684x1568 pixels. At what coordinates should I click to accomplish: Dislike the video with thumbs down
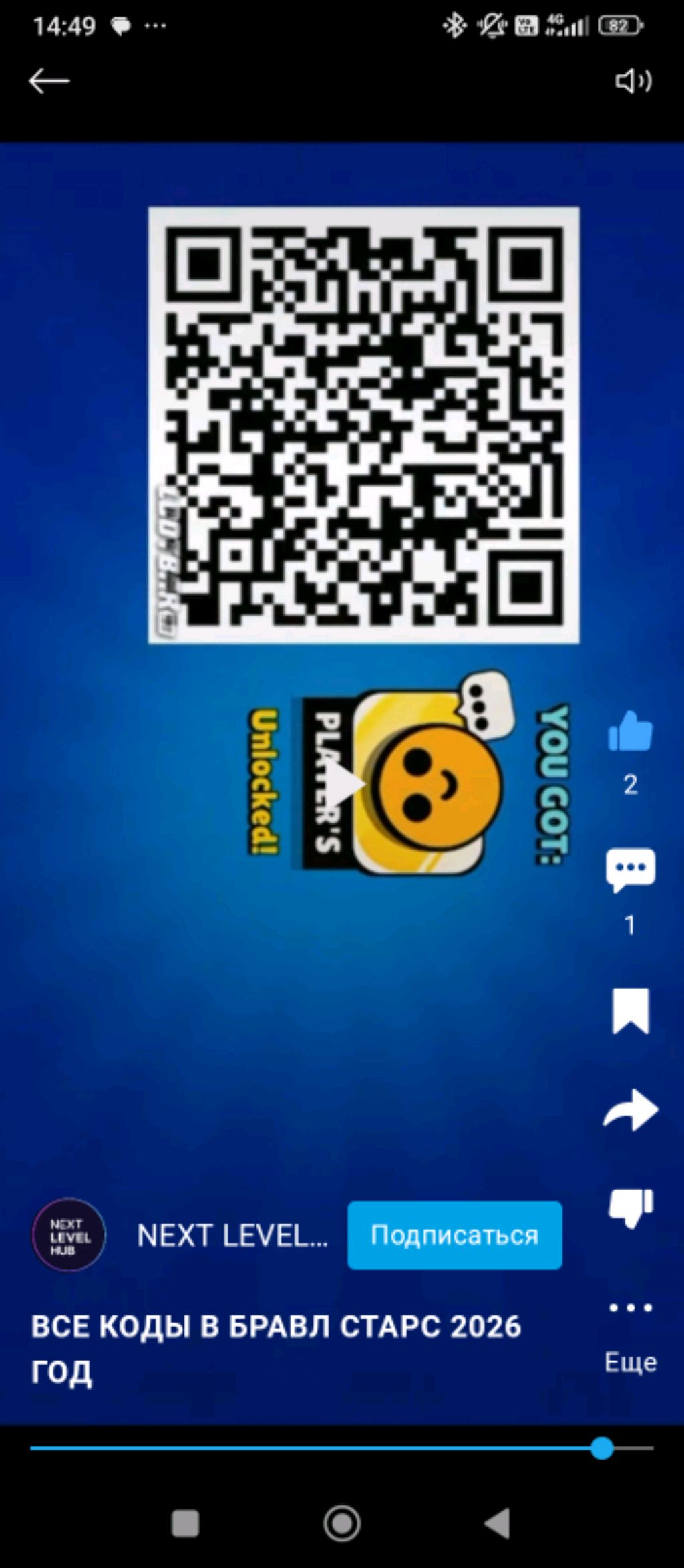pos(630,1208)
